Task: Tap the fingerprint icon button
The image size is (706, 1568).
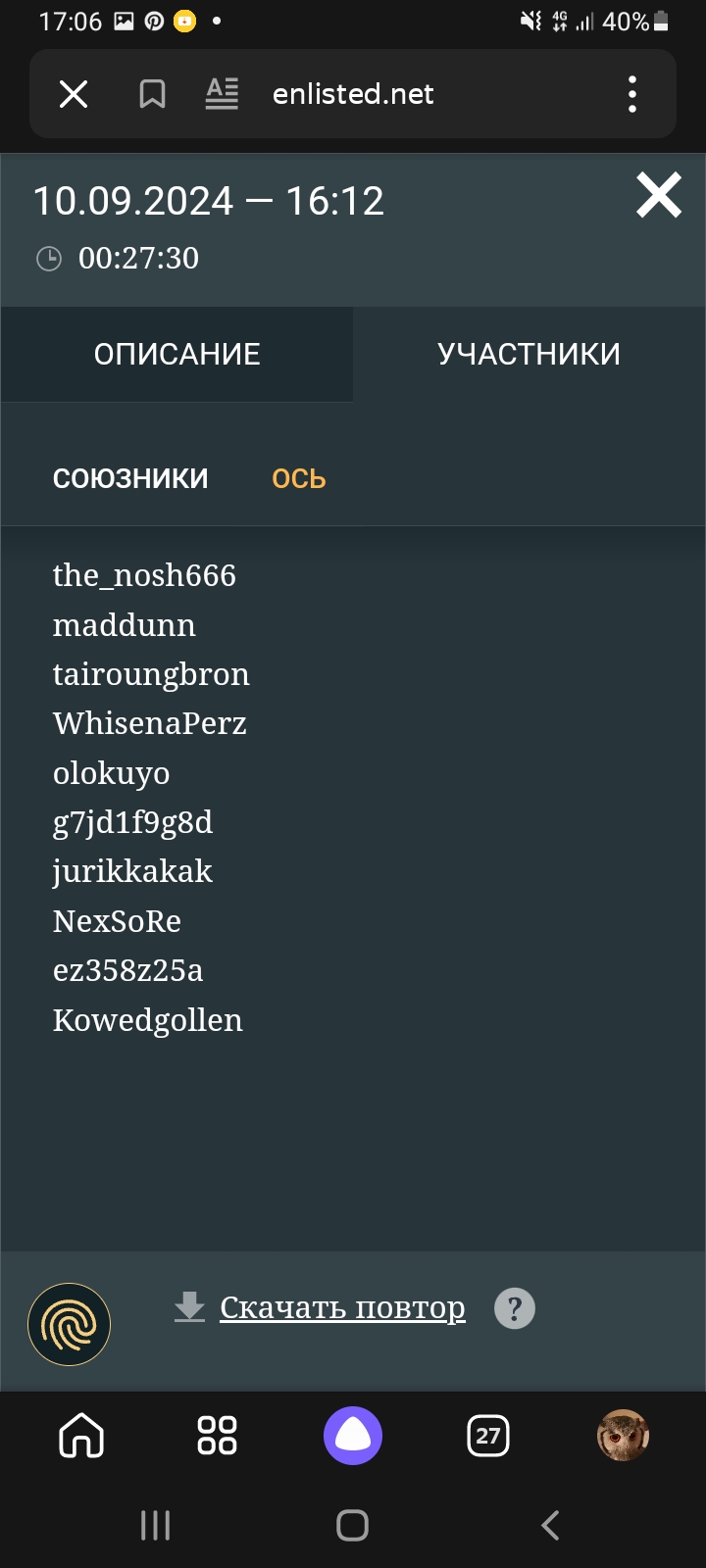Action: coord(69,1324)
